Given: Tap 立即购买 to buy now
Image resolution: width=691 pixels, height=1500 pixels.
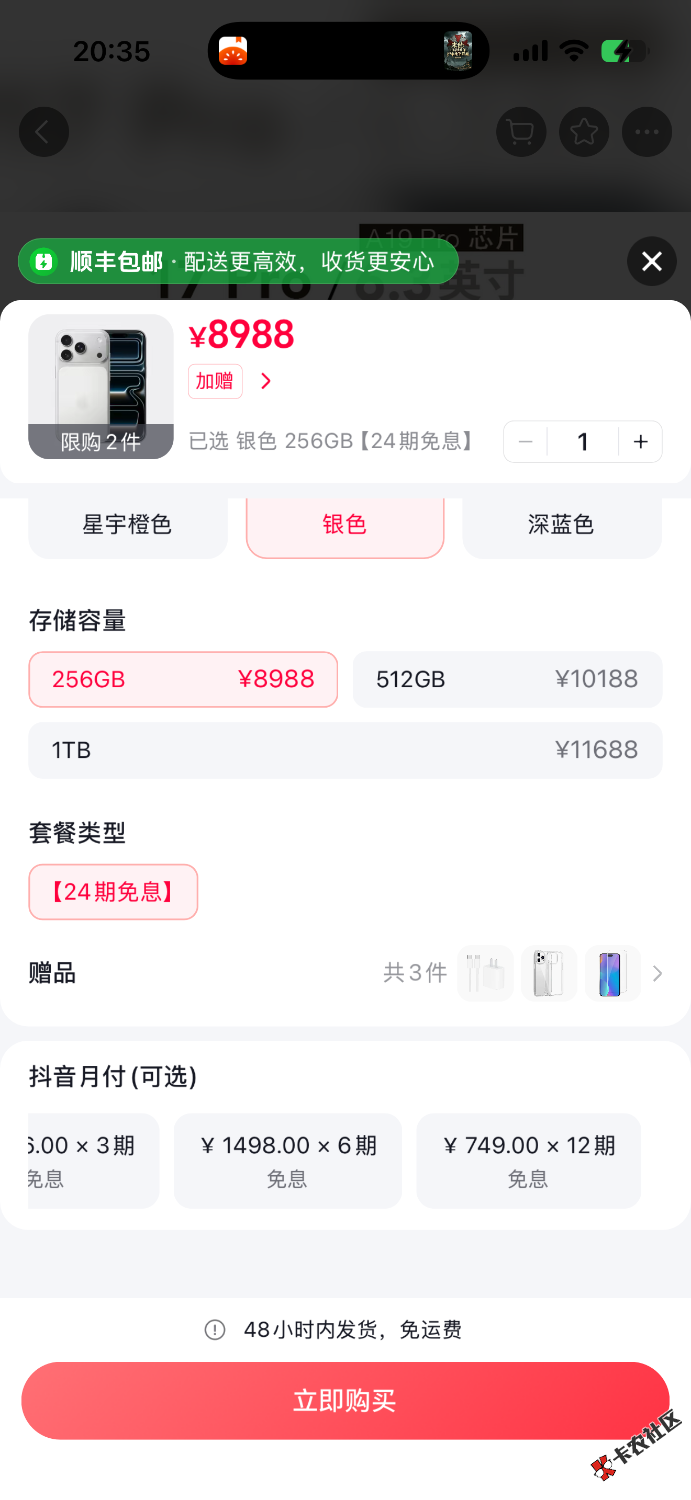Looking at the screenshot, I should pyautogui.click(x=345, y=1401).
